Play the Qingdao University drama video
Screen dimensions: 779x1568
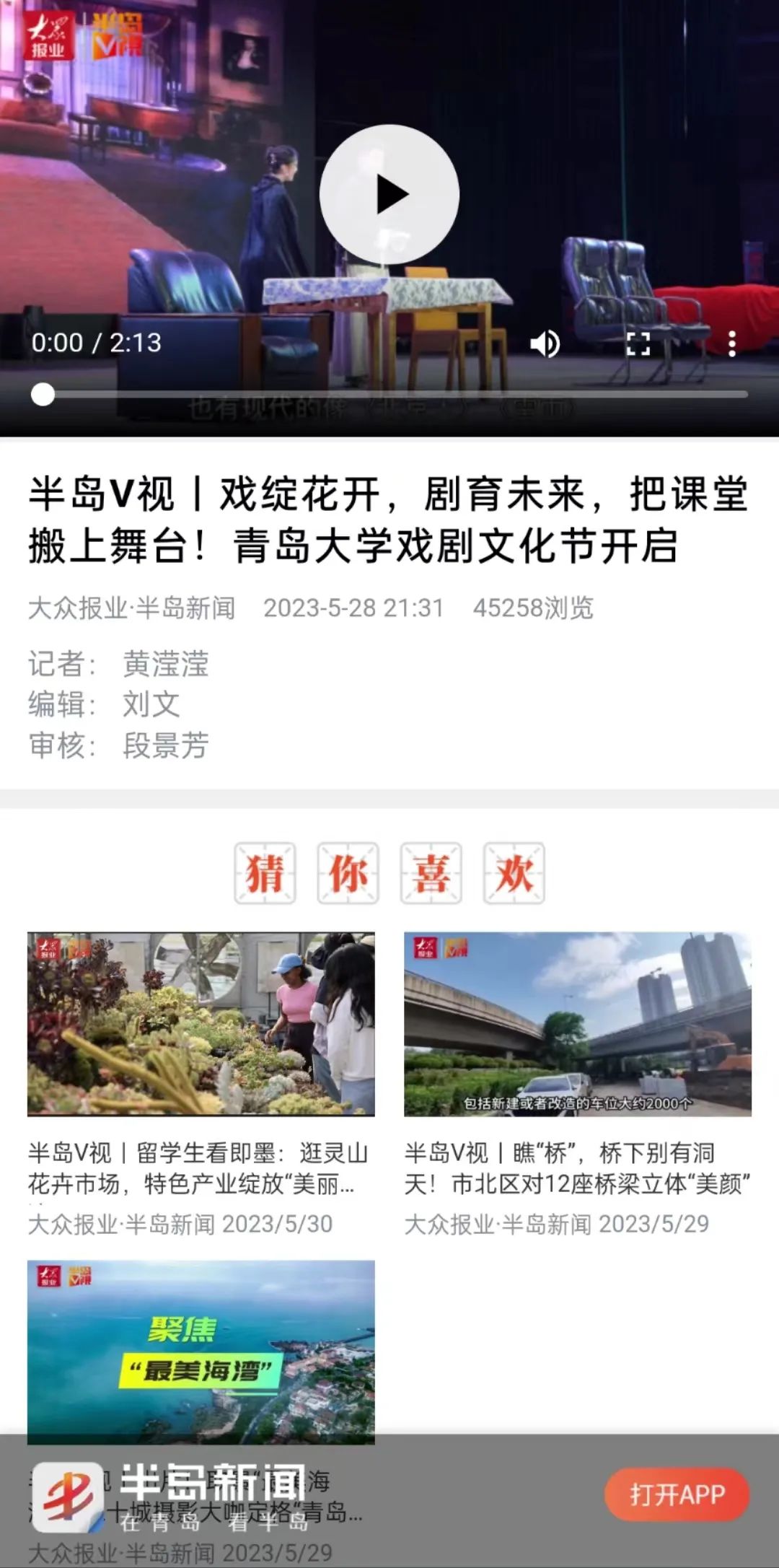389,194
